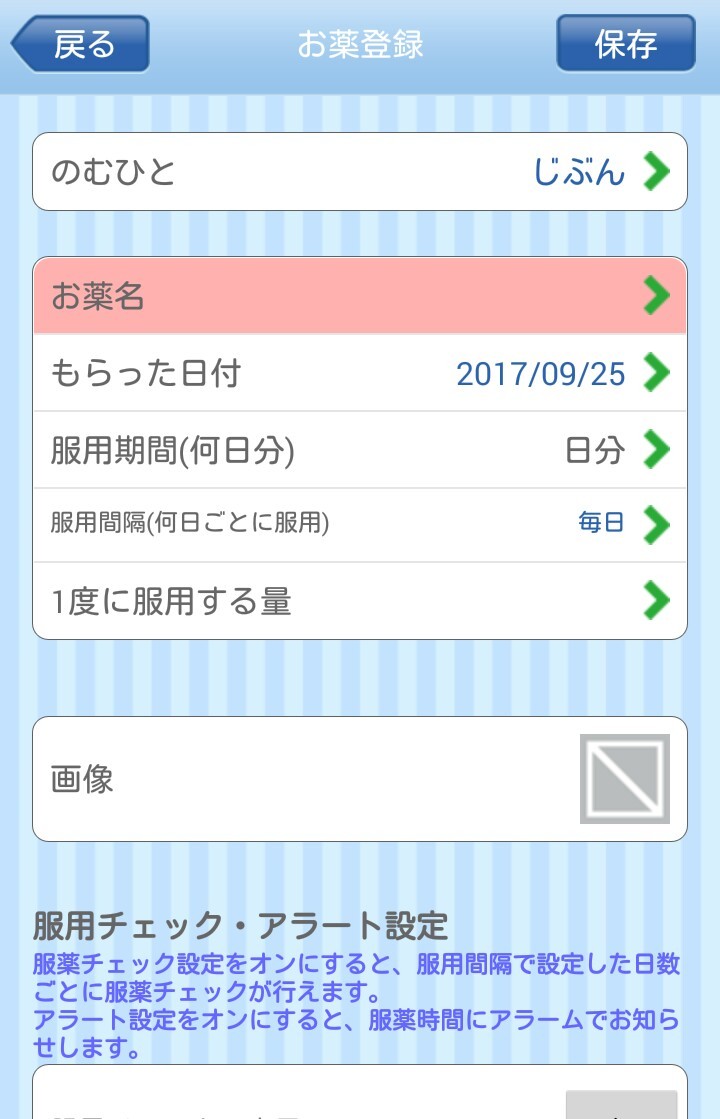Change the もらった日付 date
Viewport: 720px width, 1119px height.
360,373
